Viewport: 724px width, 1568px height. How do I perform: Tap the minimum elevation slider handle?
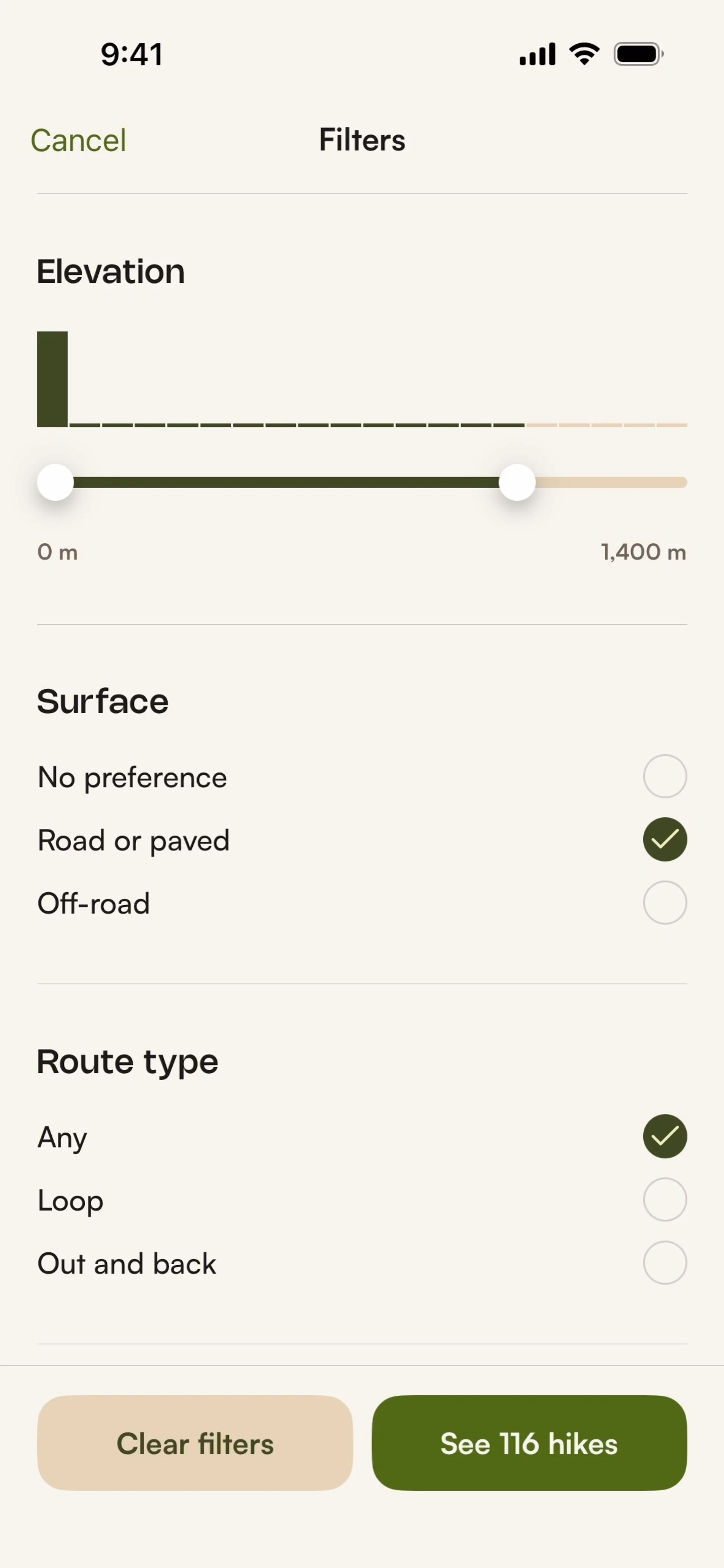click(x=55, y=483)
